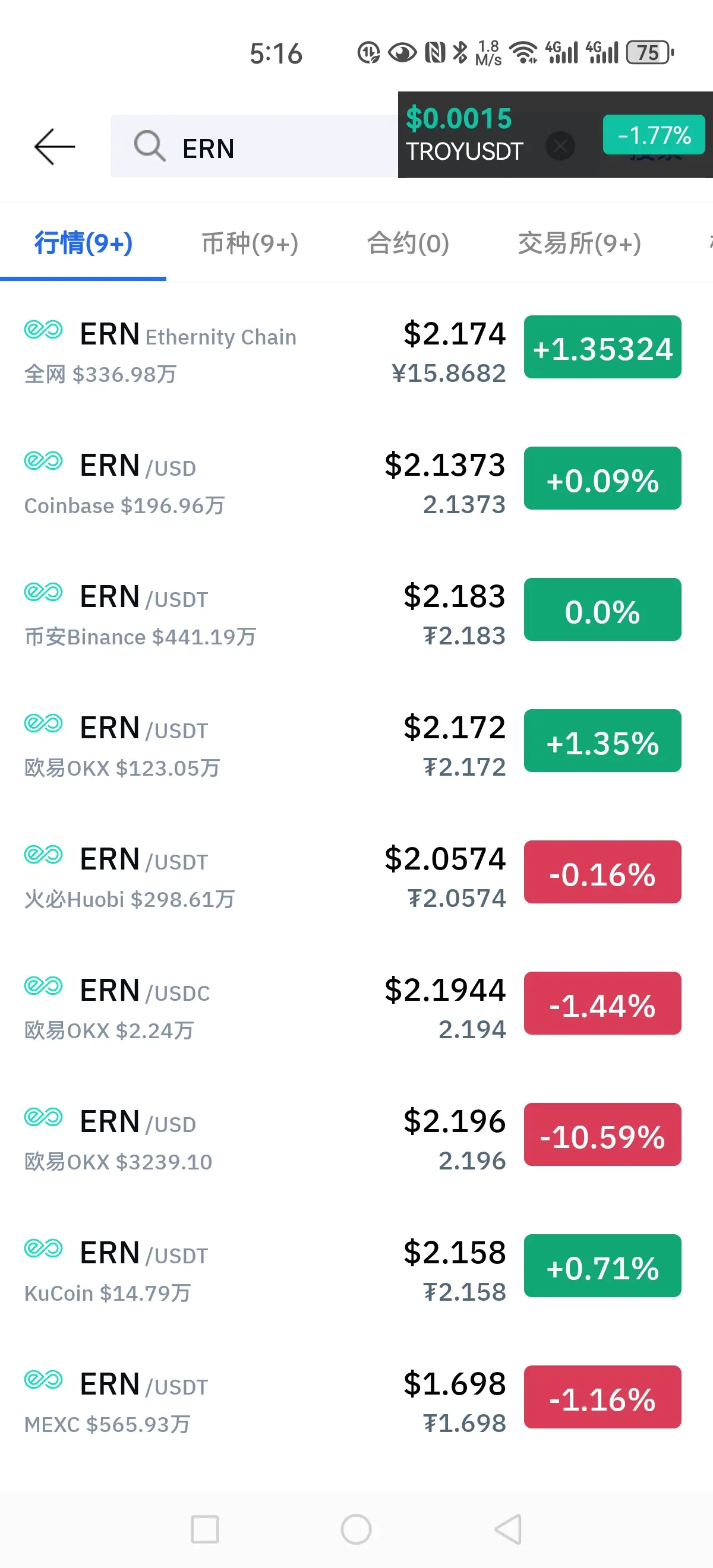Tap the +1.35324 change badge for ERN
Image resolution: width=713 pixels, height=1568 pixels.
click(602, 347)
